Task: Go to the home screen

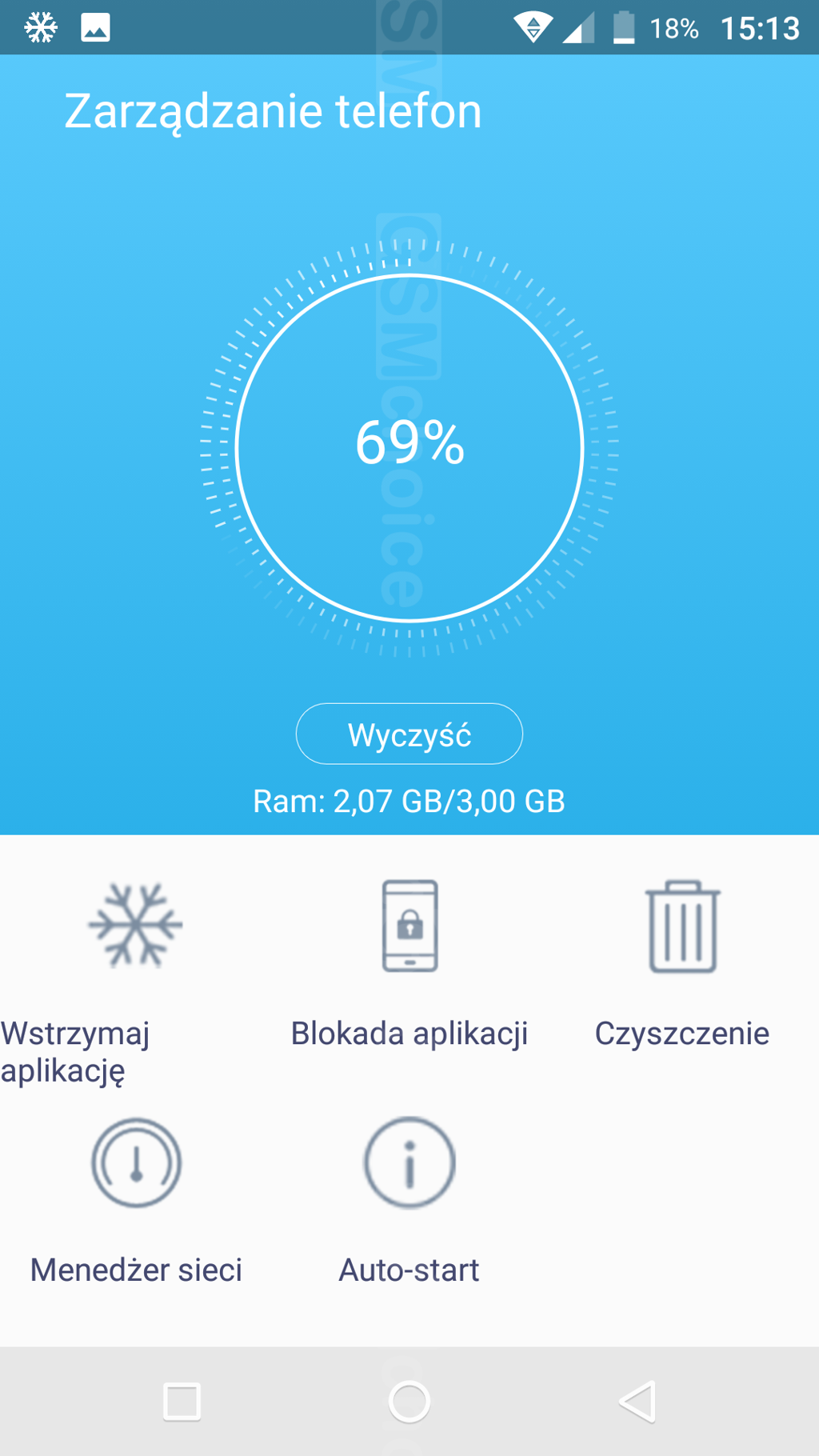Action: click(409, 1401)
